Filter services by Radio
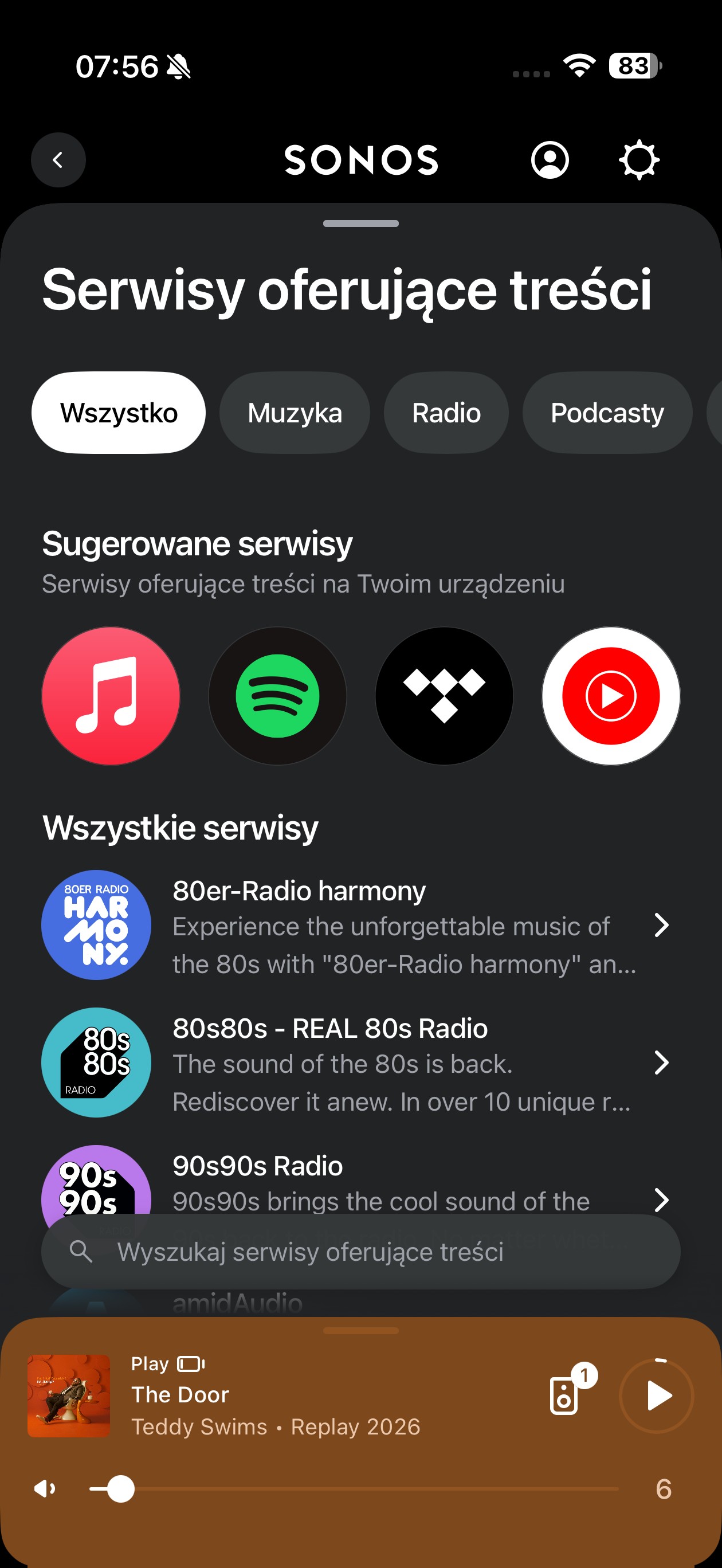722x1568 pixels. point(446,413)
